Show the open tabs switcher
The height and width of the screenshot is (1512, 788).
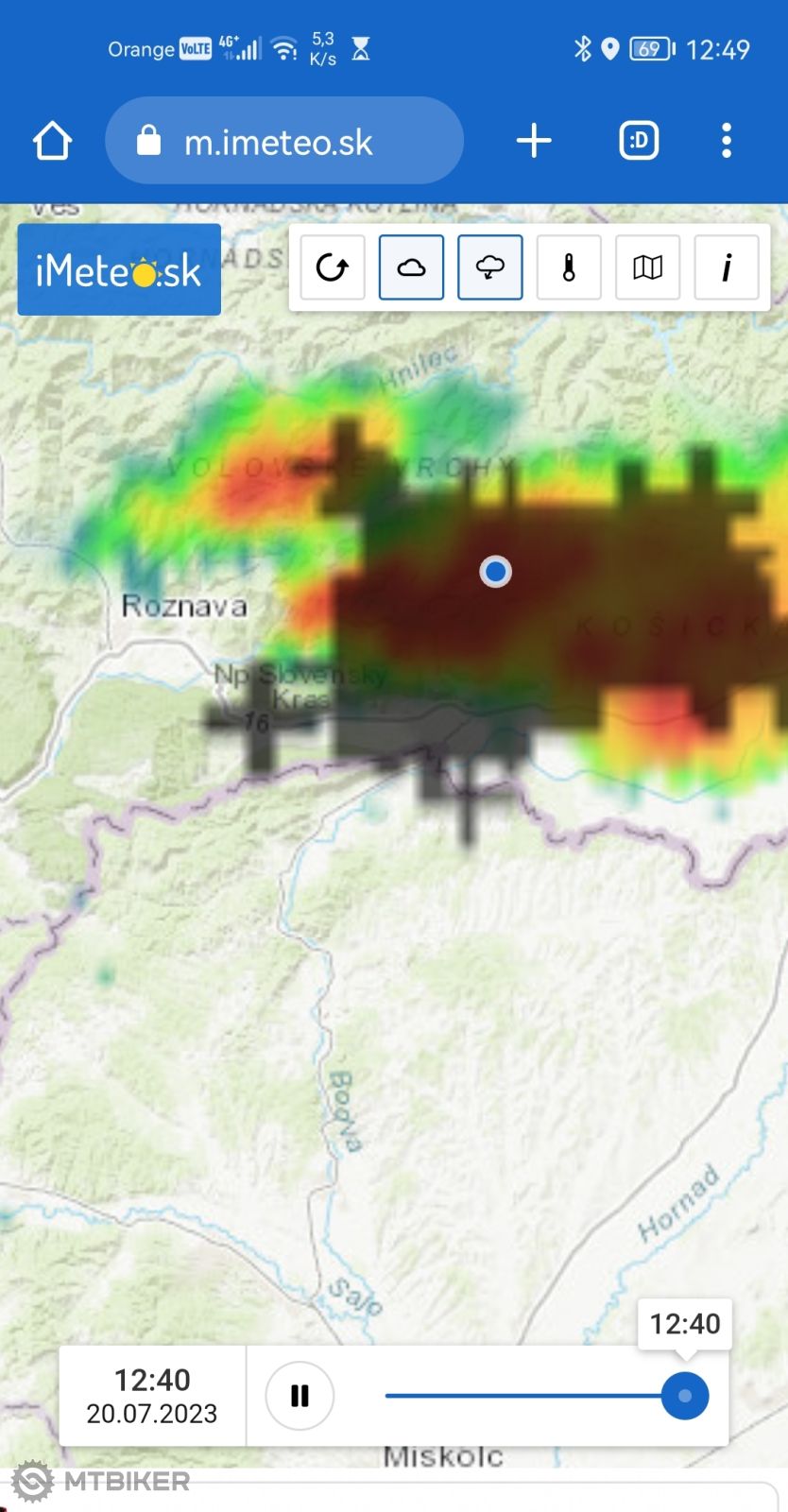coord(639,142)
